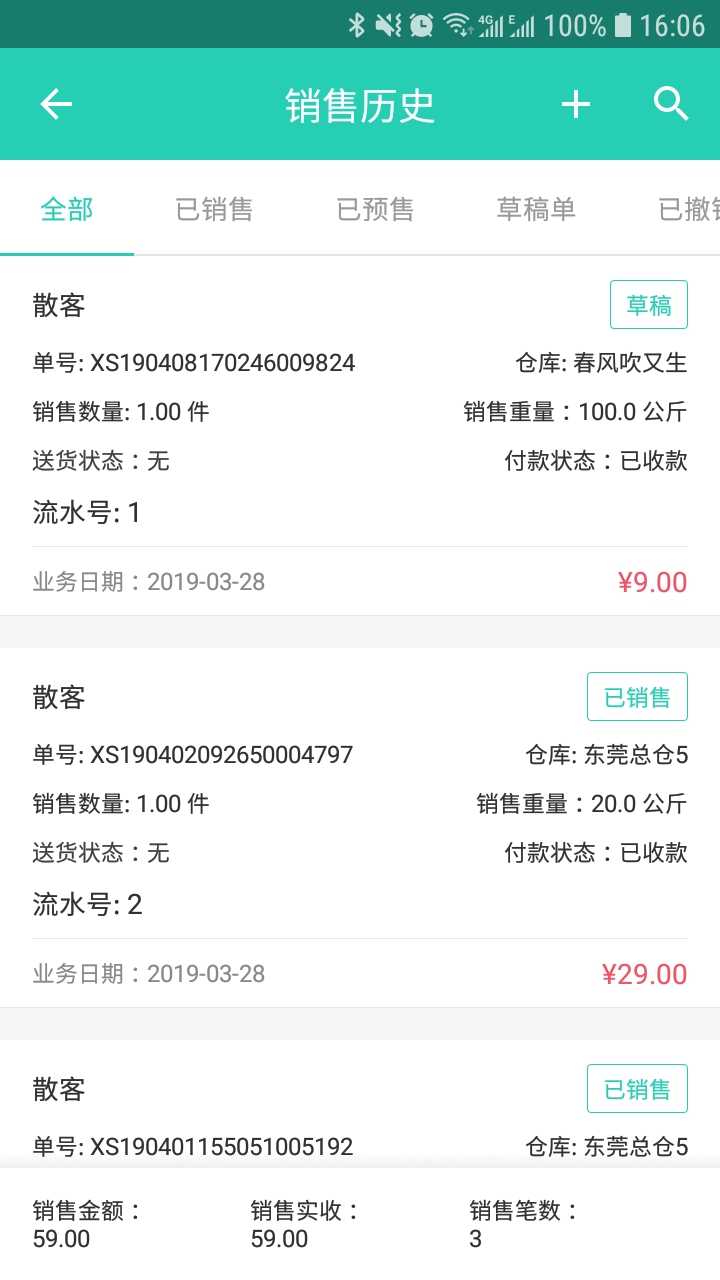Open the draft order with ¥9.00 total
The height and width of the screenshot is (1280, 720).
tap(360, 436)
